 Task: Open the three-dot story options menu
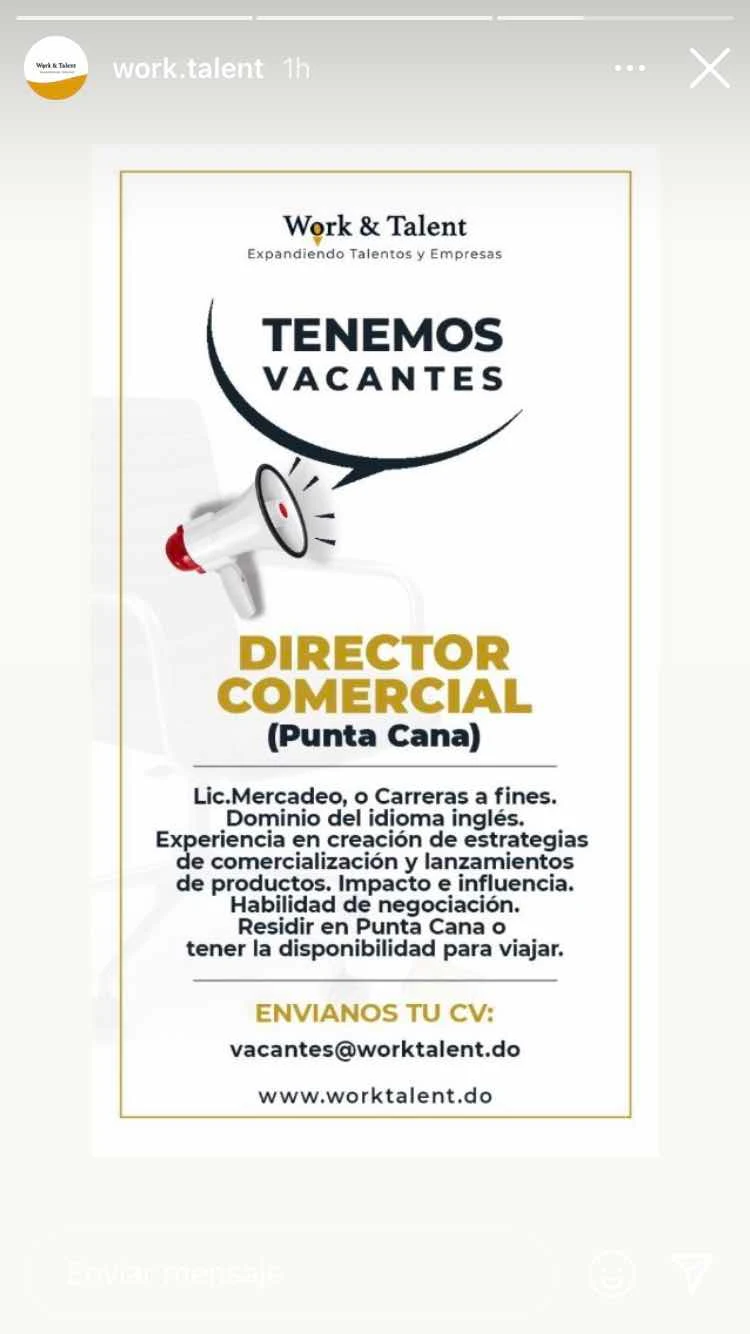[630, 68]
